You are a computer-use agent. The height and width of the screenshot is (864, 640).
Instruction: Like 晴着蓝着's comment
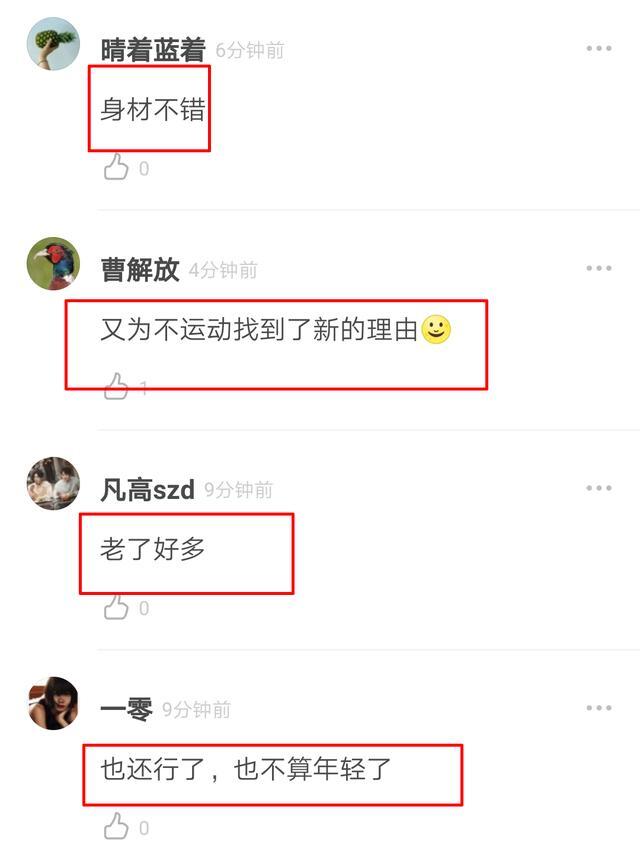pos(117,168)
